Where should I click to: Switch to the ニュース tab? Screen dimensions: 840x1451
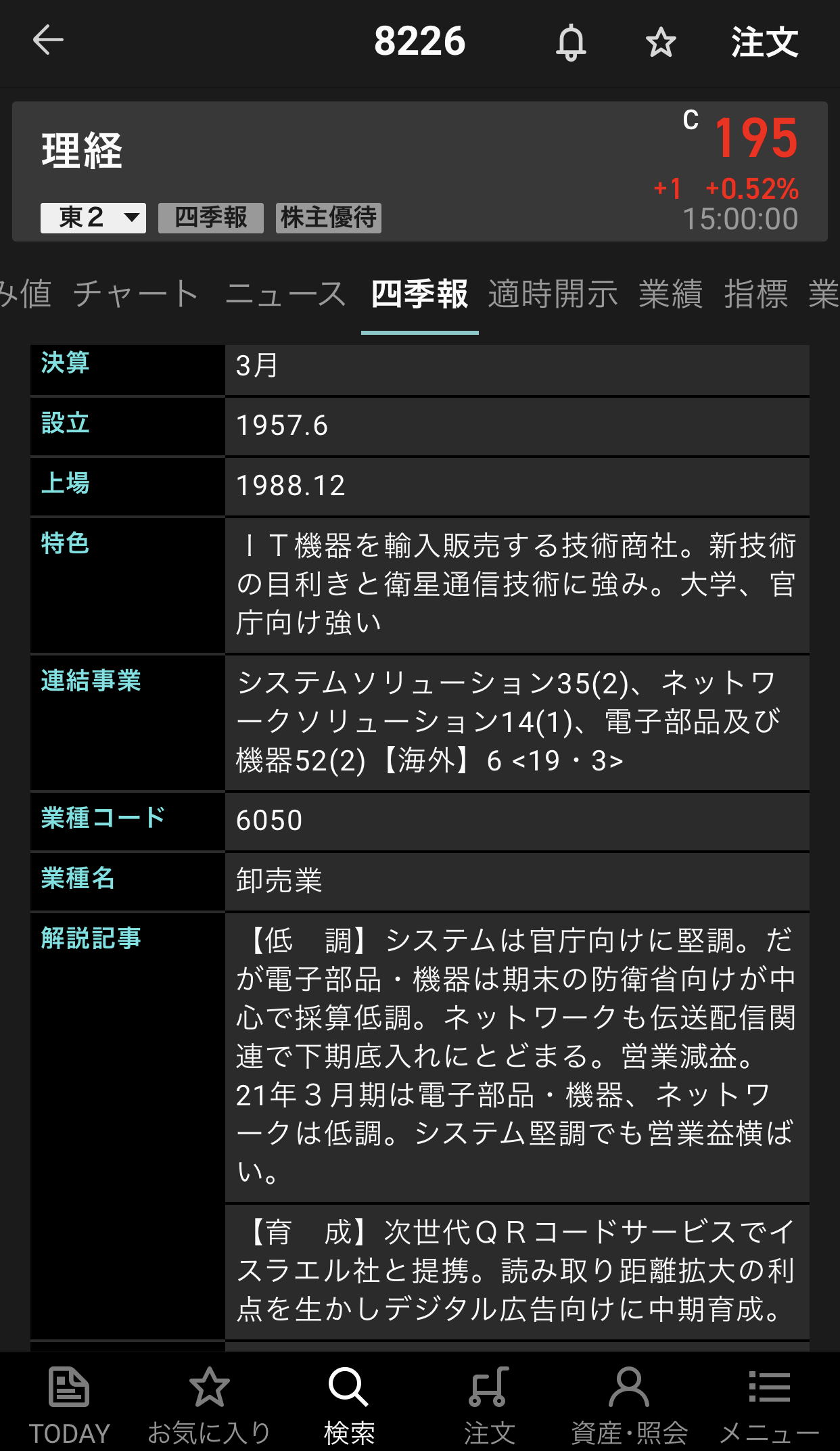pos(285,294)
